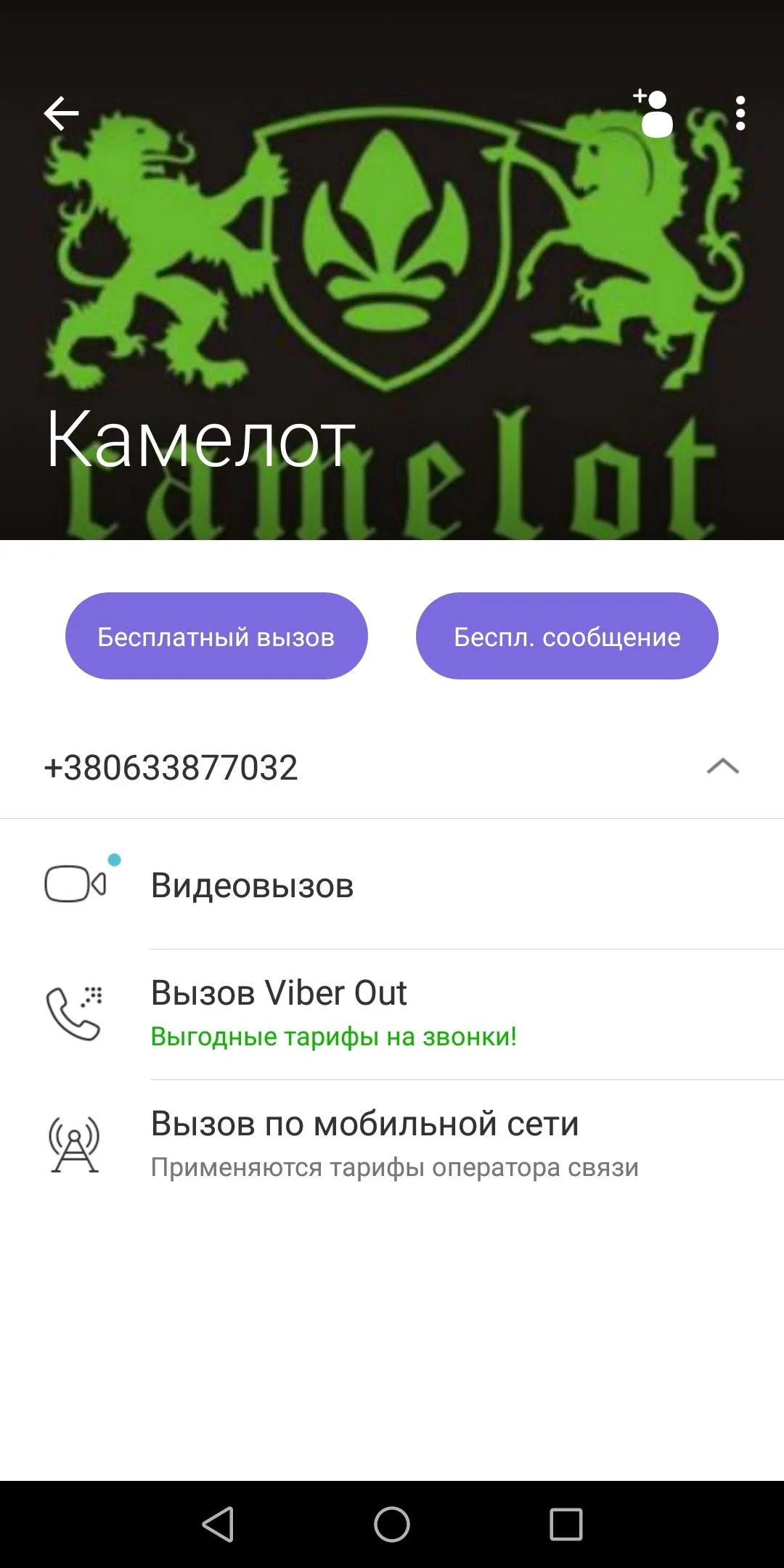784x1568 pixels.
Task: Tap the system home button
Action: coord(392,1524)
